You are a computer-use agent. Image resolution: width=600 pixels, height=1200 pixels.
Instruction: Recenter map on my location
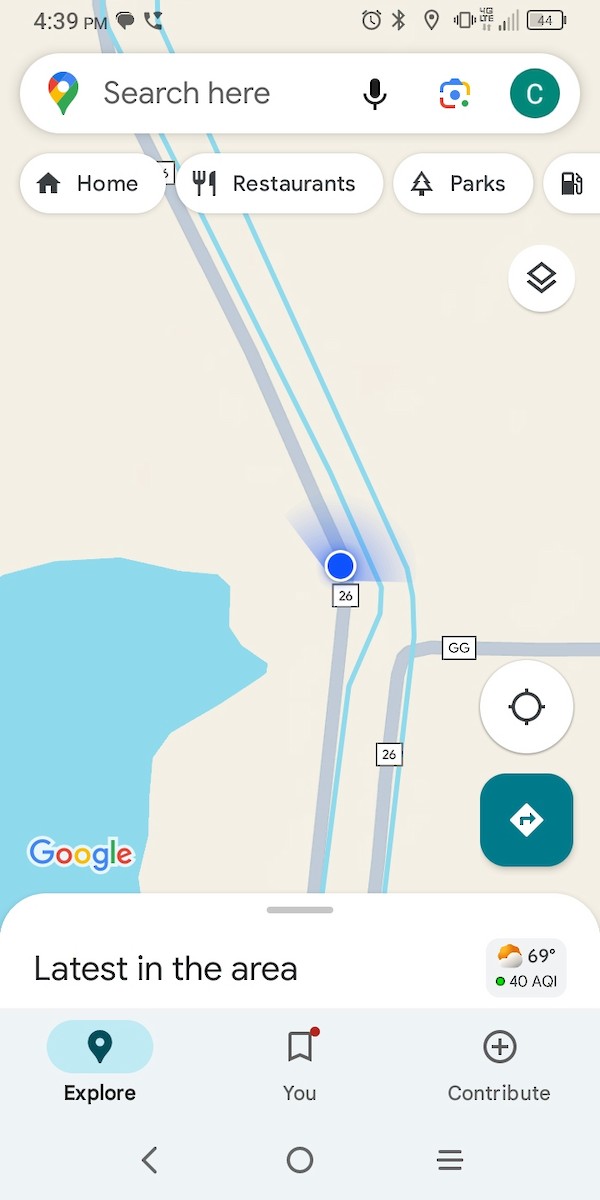pyautogui.click(x=526, y=707)
